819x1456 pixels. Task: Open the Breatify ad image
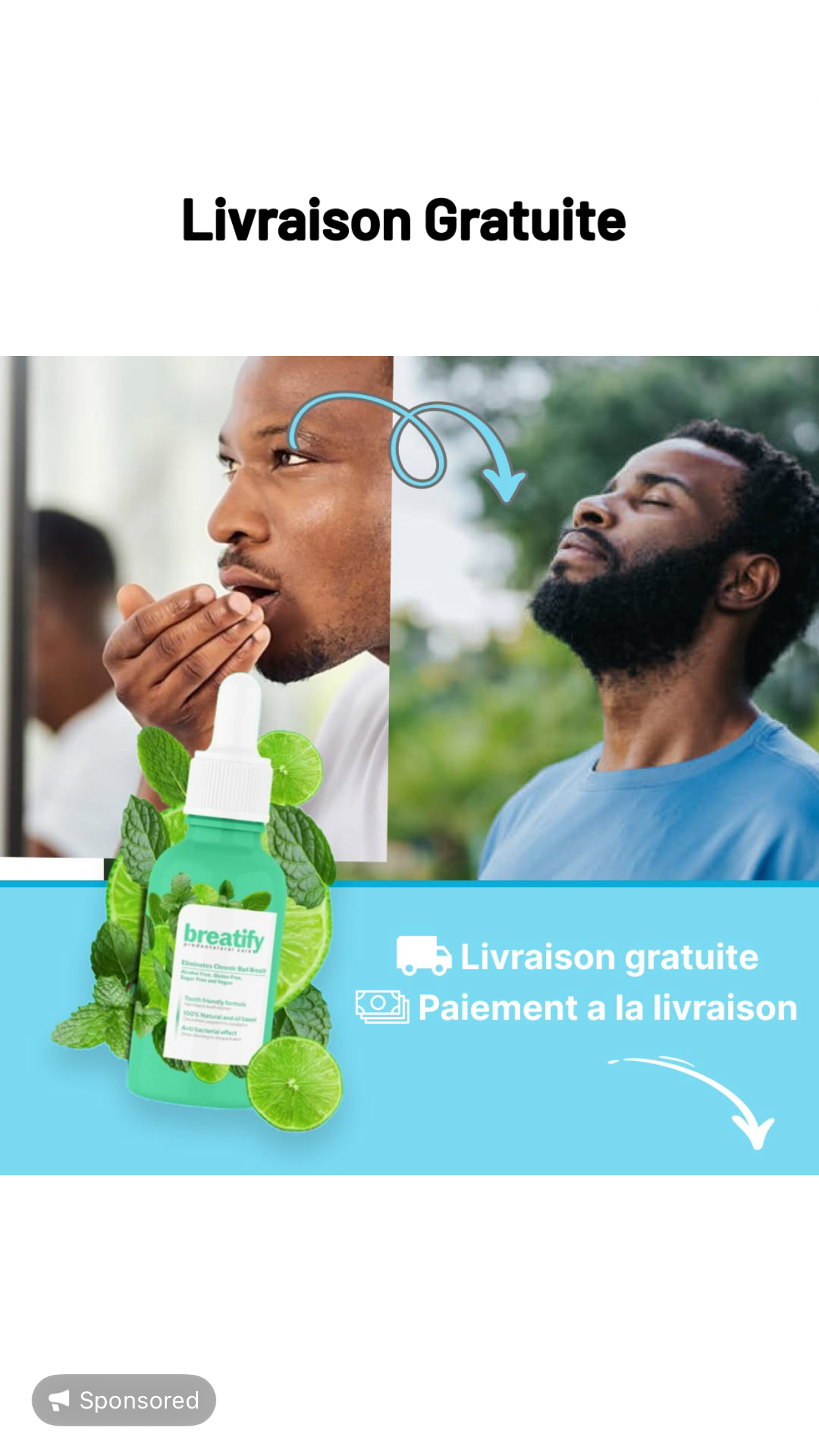point(409,765)
